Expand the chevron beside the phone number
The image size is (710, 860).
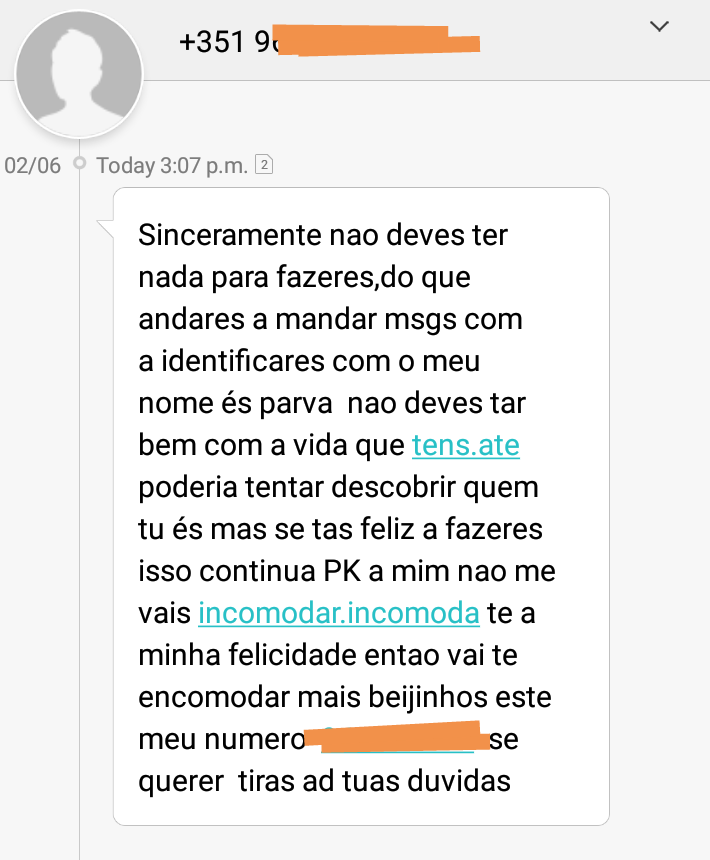click(659, 27)
